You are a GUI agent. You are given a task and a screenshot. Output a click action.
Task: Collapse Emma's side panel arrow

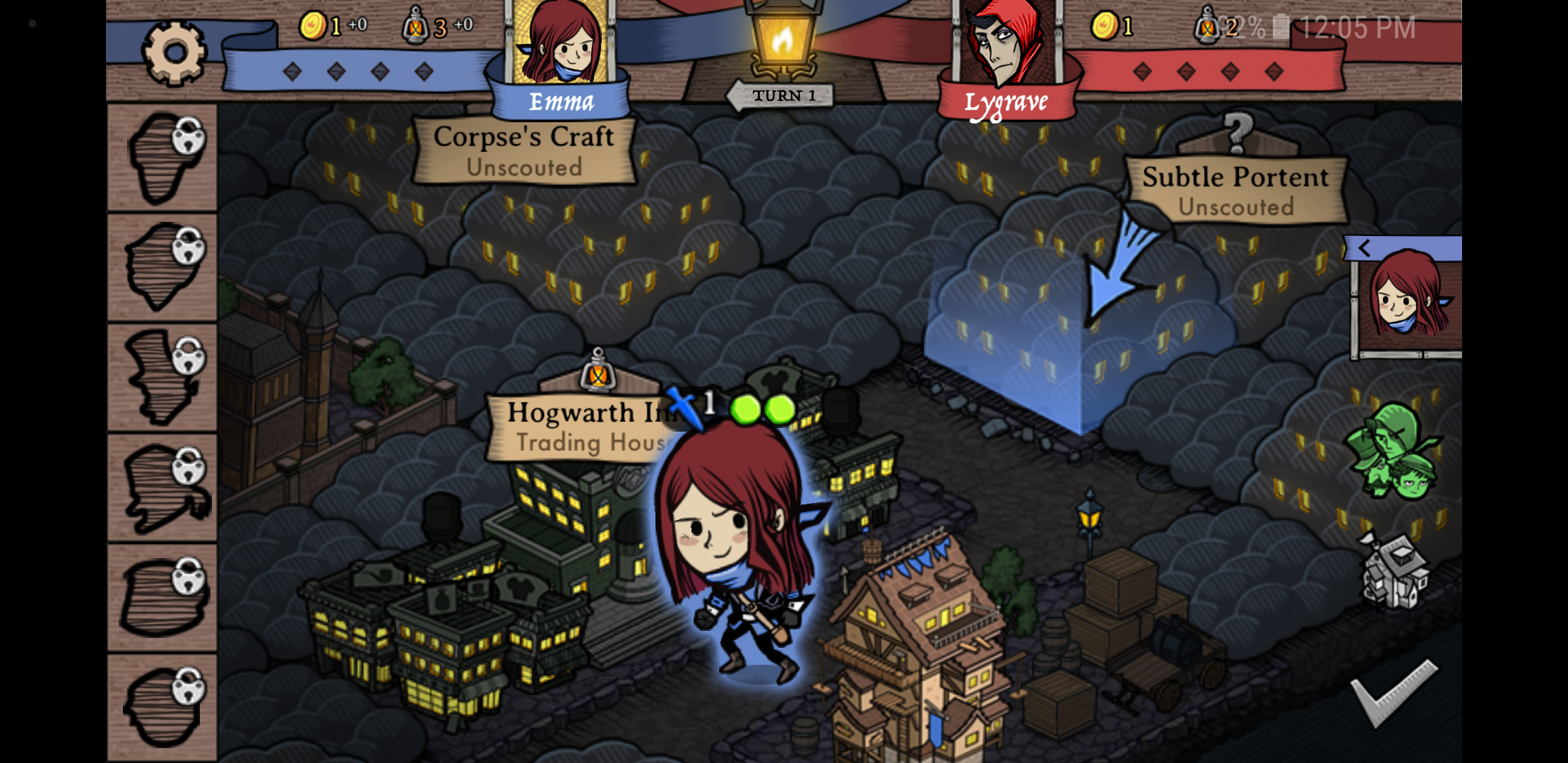[x=1365, y=248]
